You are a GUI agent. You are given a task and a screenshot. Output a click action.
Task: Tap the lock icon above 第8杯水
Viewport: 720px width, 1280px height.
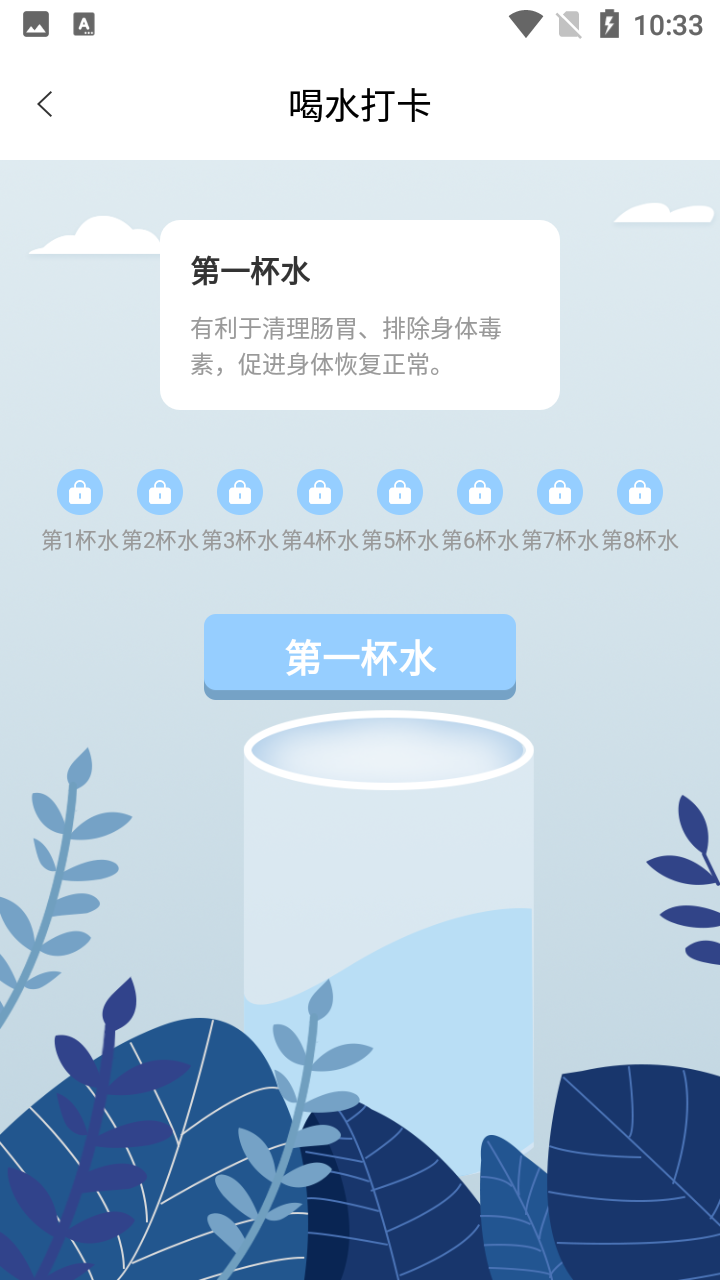pyautogui.click(x=640, y=491)
